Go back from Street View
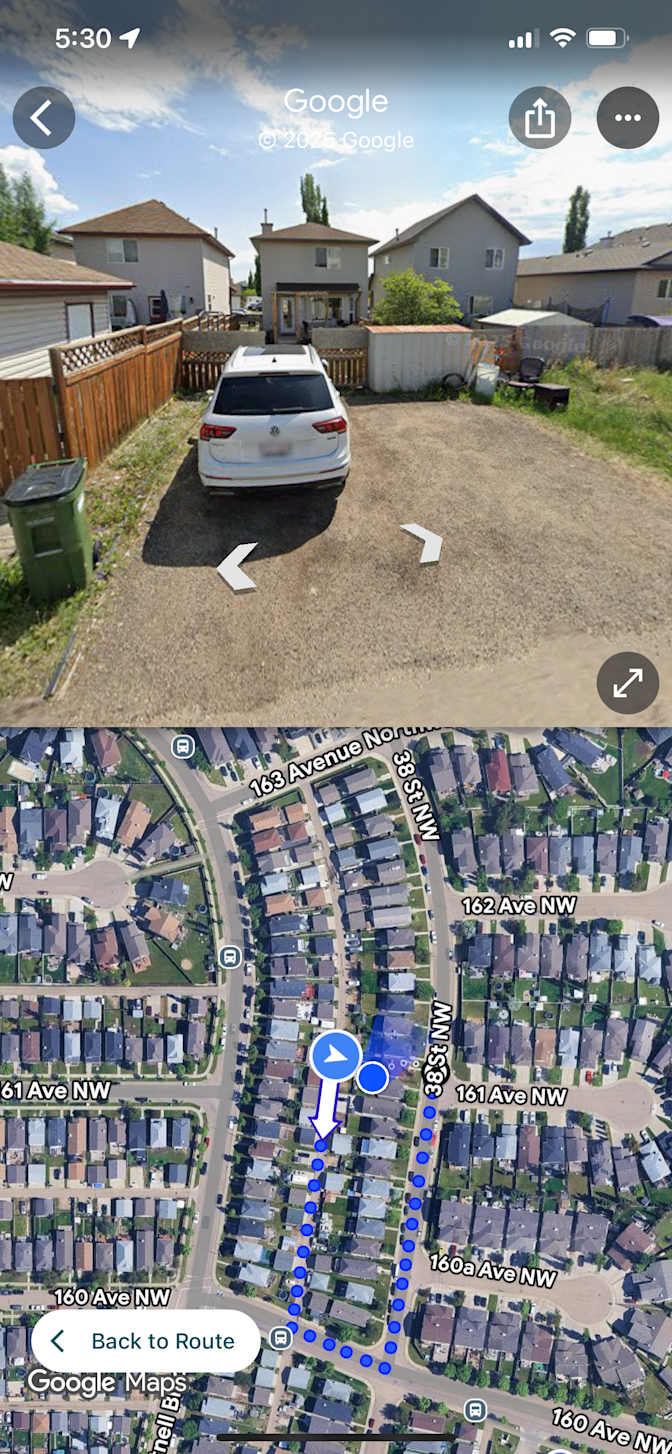672x1454 pixels. (x=43, y=118)
